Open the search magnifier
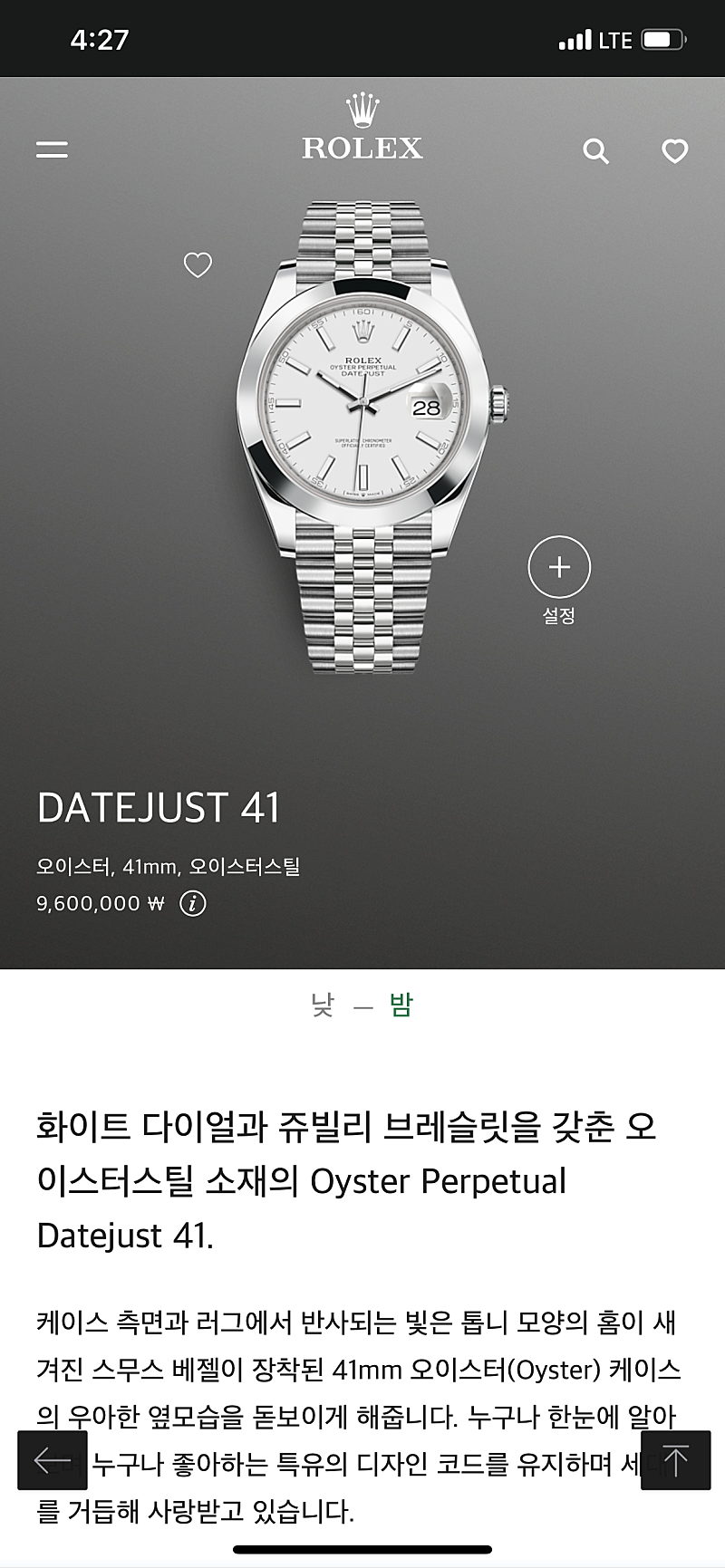This screenshot has height=1568, width=725. coord(595,151)
